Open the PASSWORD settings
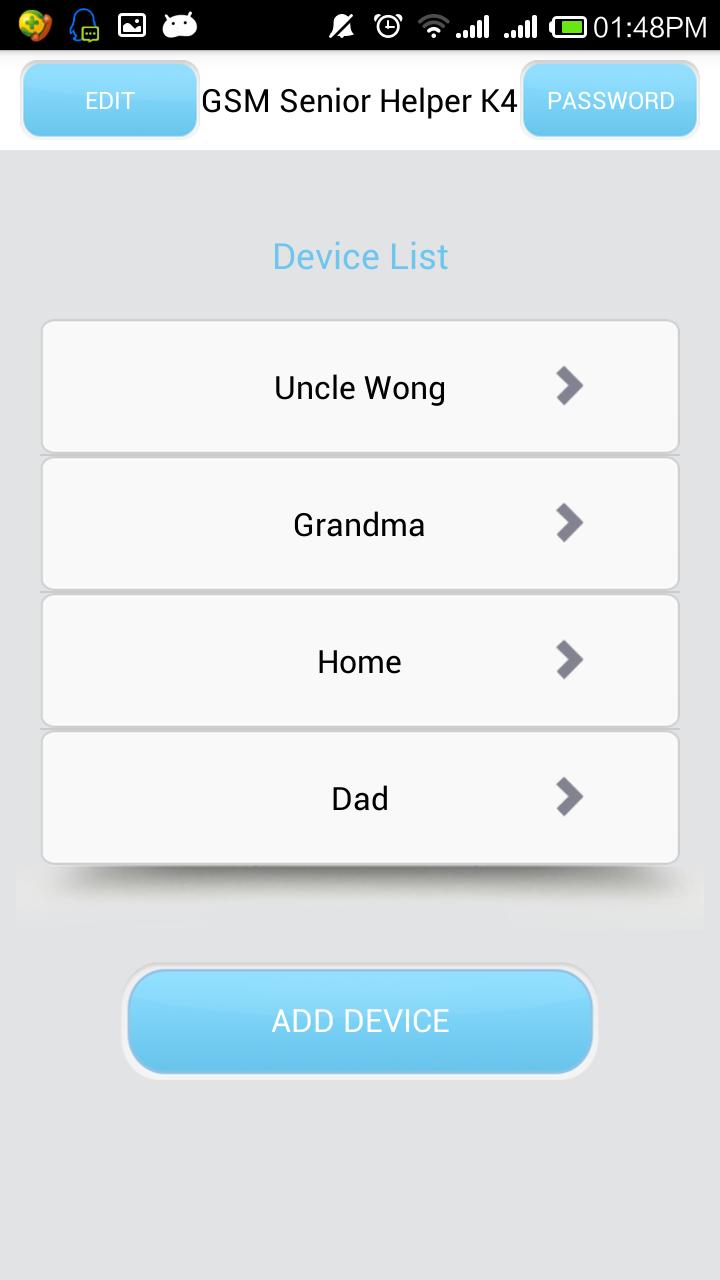Image resolution: width=720 pixels, height=1280 pixels. pos(610,100)
